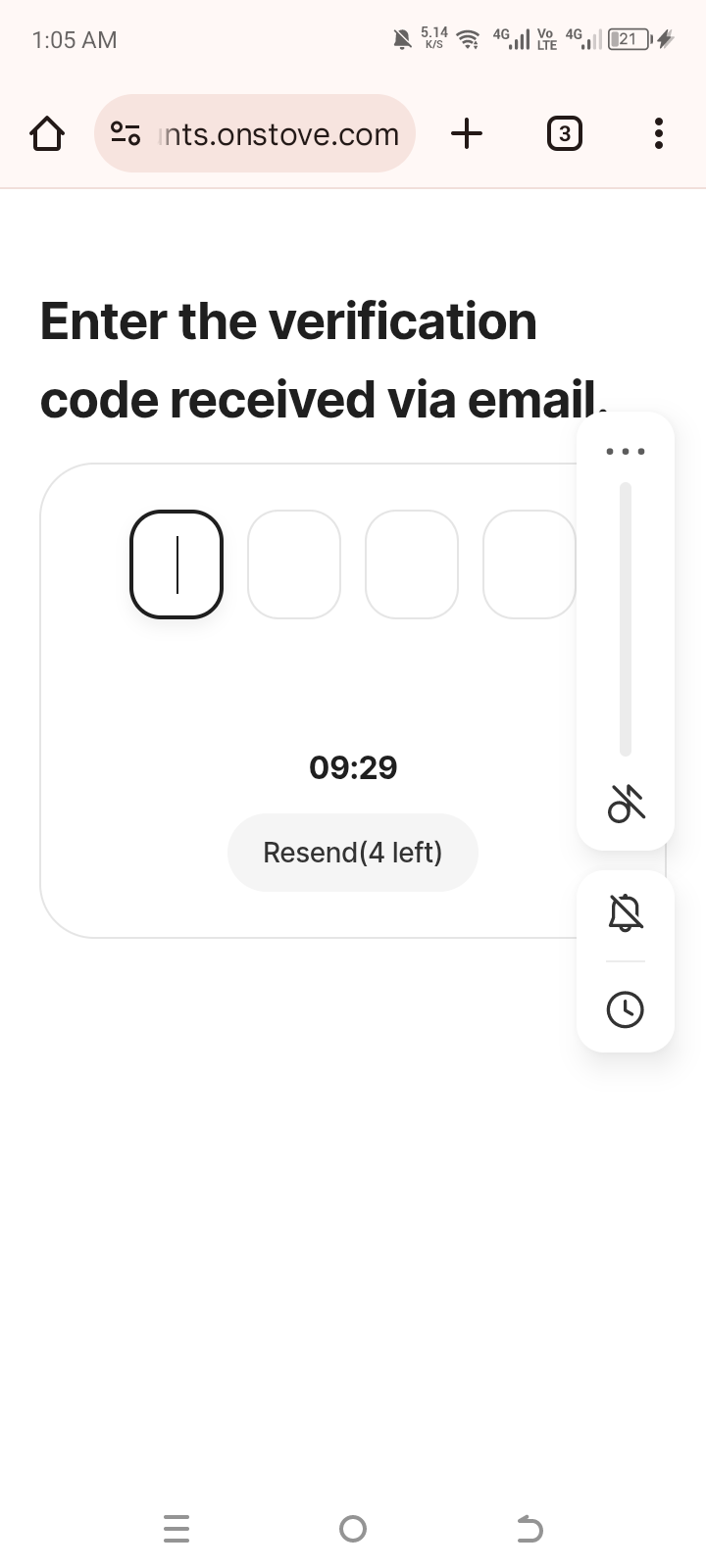Screen dimensions: 706x1568
Task: Open recent apps from the navigation bar
Action: coord(176,1529)
